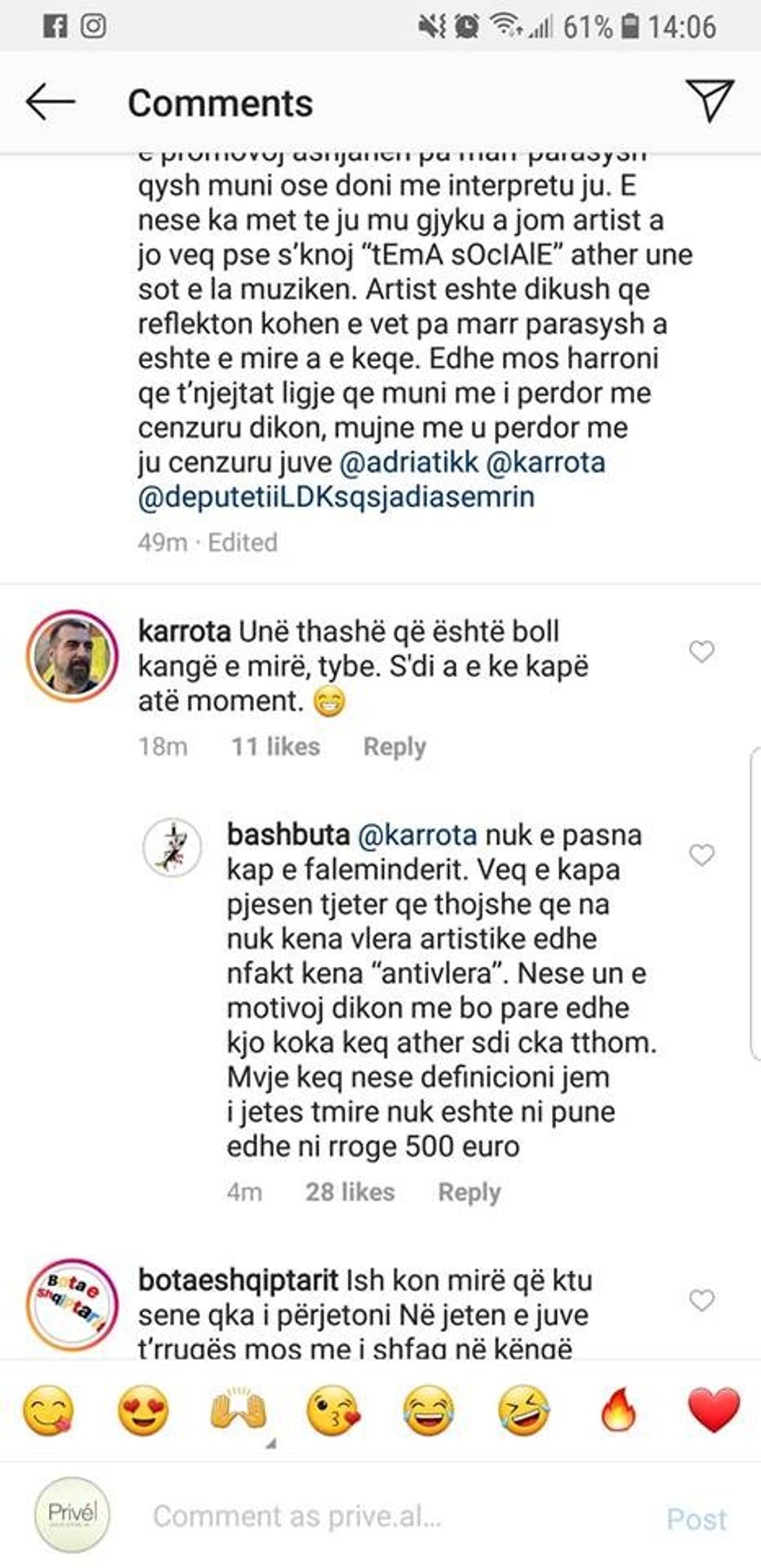Insert the red heart emoji
Screen dimensions: 761x1568
click(x=713, y=1409)
